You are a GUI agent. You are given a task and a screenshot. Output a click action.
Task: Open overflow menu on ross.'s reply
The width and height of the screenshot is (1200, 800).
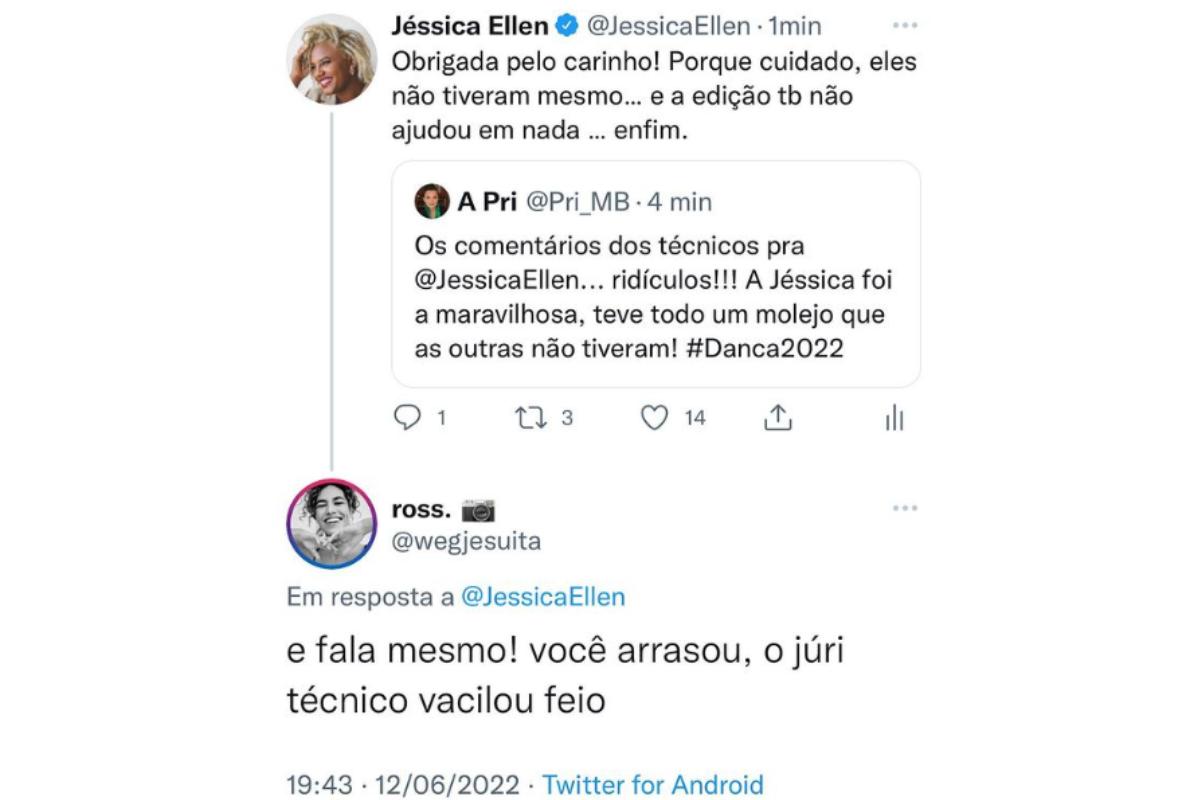coord(904,508)
